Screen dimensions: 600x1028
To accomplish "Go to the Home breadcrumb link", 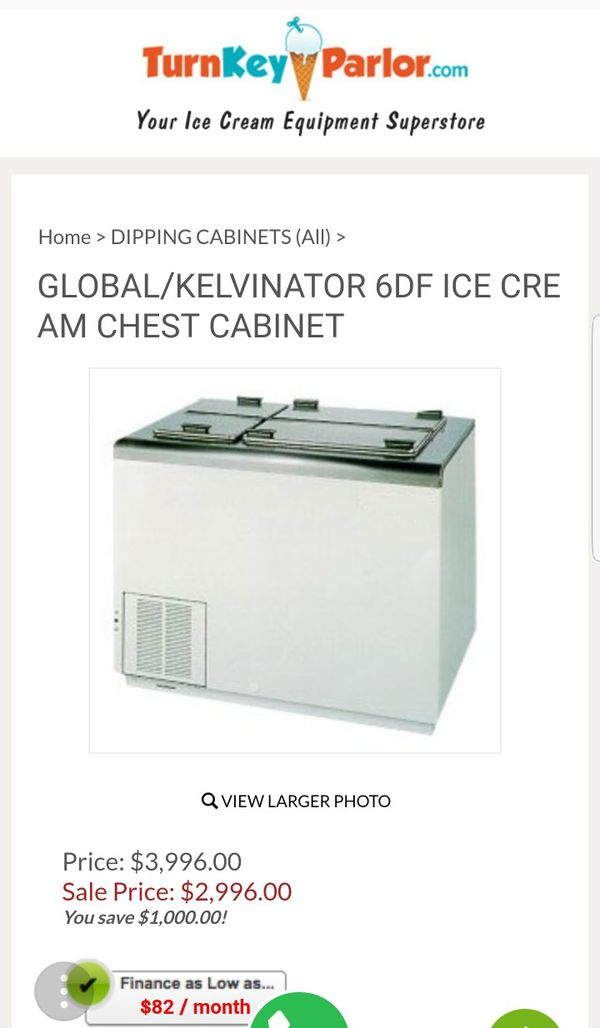I will click(64, 237).
